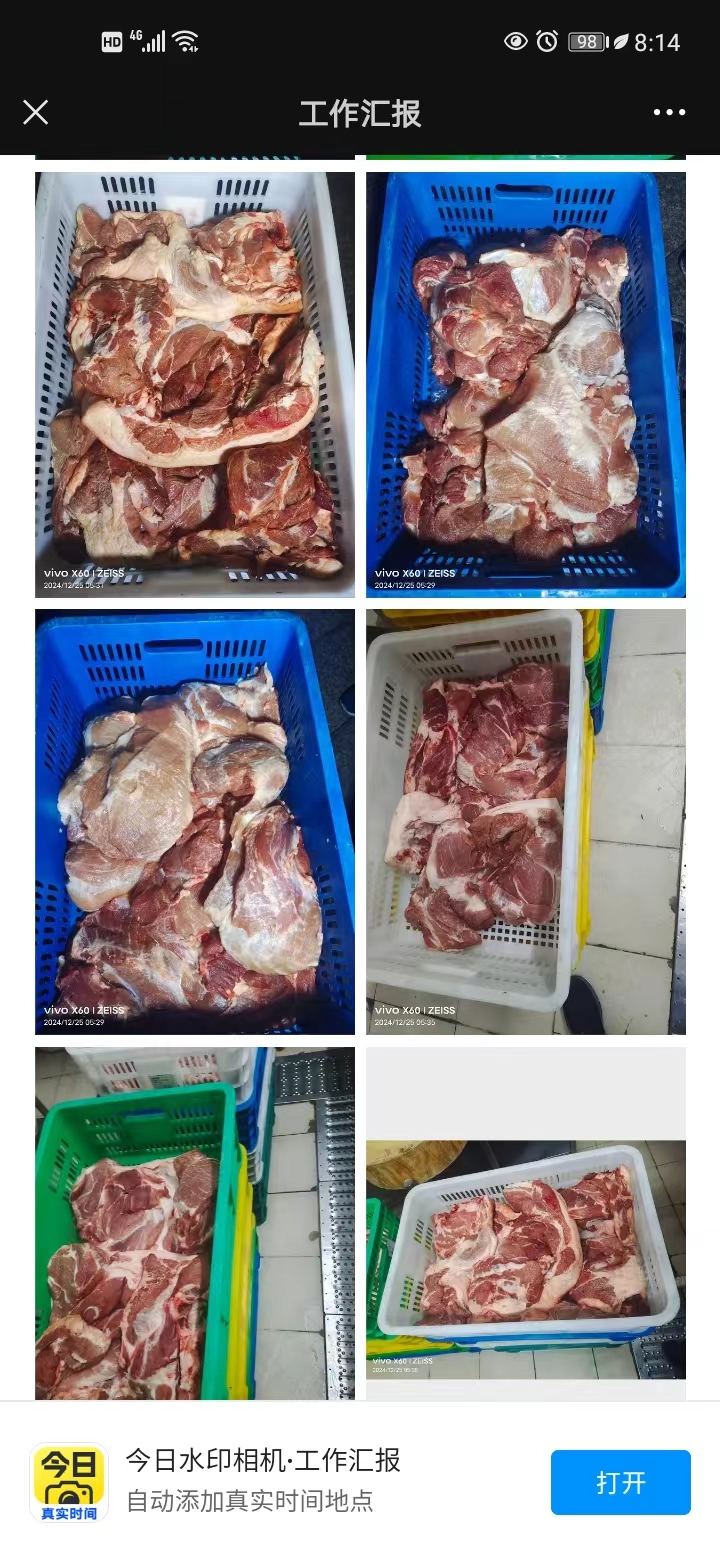Open the blue crate photo timestamped 05:29 on the right
This screenshot has height=1560, width=720.
coord(525,385)
